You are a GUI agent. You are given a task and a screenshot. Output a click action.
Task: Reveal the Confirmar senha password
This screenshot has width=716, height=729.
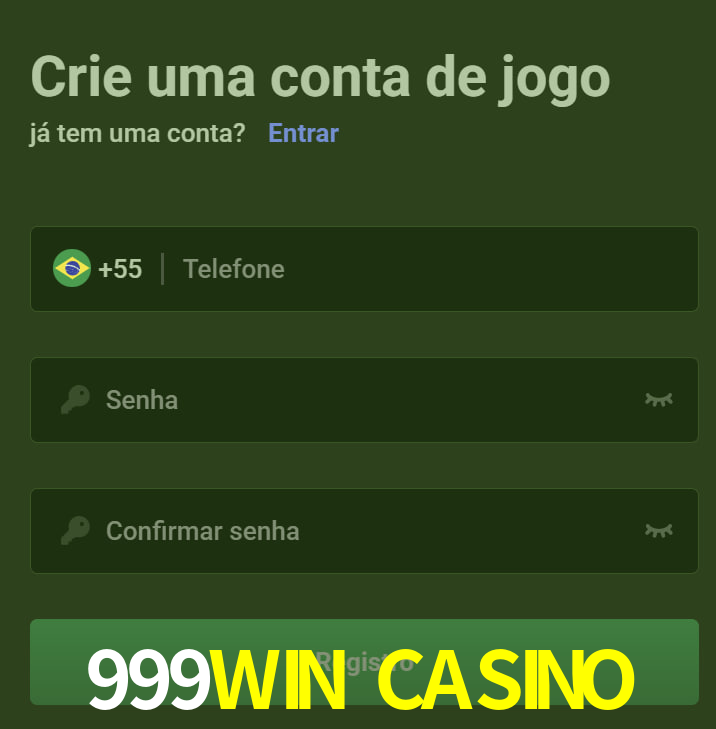coord(658,531)
